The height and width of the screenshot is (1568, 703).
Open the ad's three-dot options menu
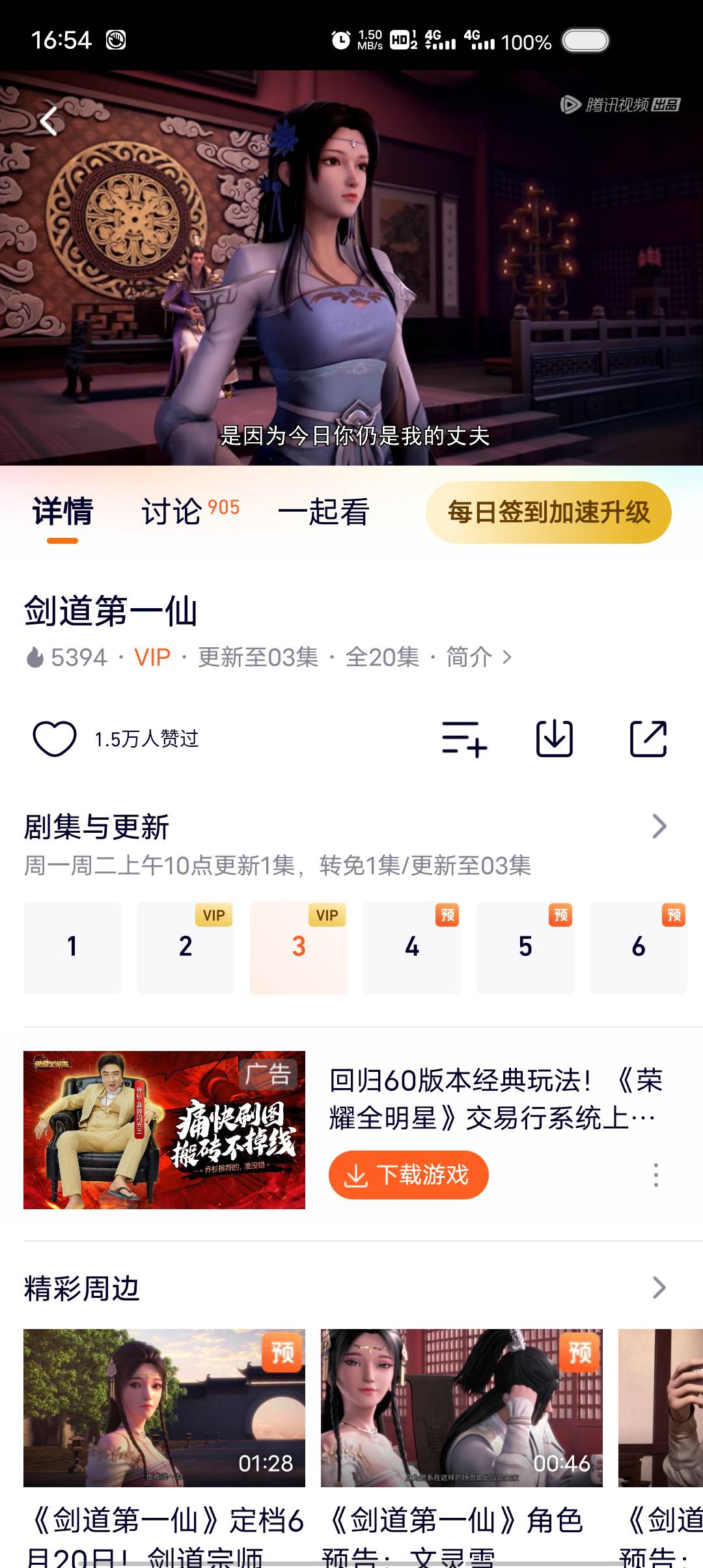click(x=656, y=1175)
